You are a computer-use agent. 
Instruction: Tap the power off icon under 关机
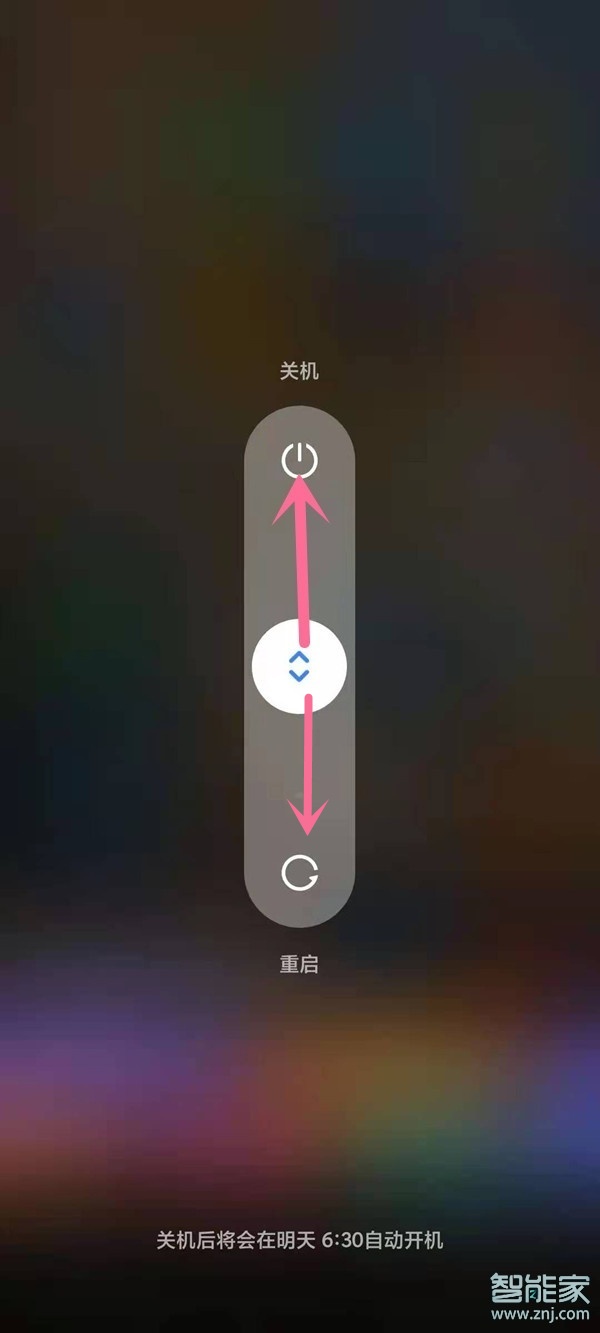[x=299, y=461]
